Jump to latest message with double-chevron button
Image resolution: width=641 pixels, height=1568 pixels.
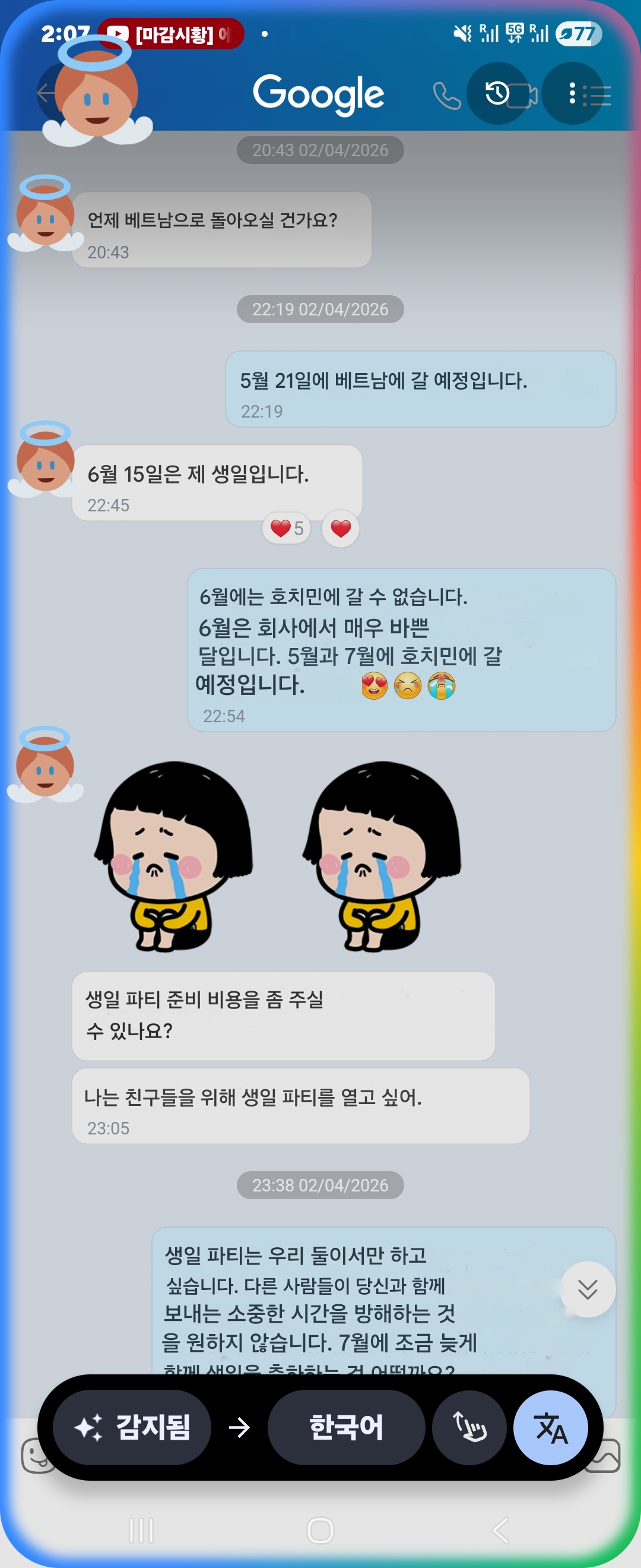pos(587,1289)
